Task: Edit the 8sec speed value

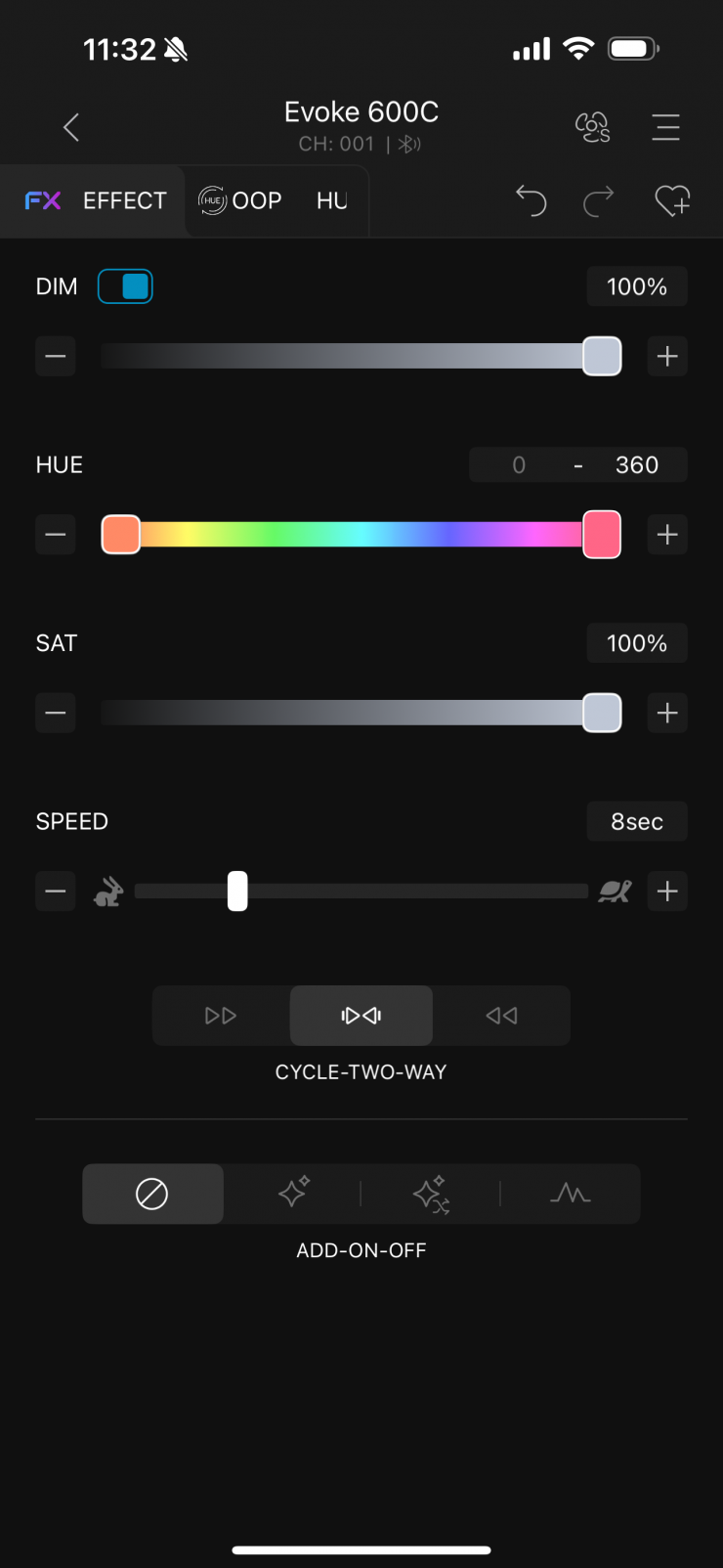Action: pyautogui.click(x=637, y=821)
